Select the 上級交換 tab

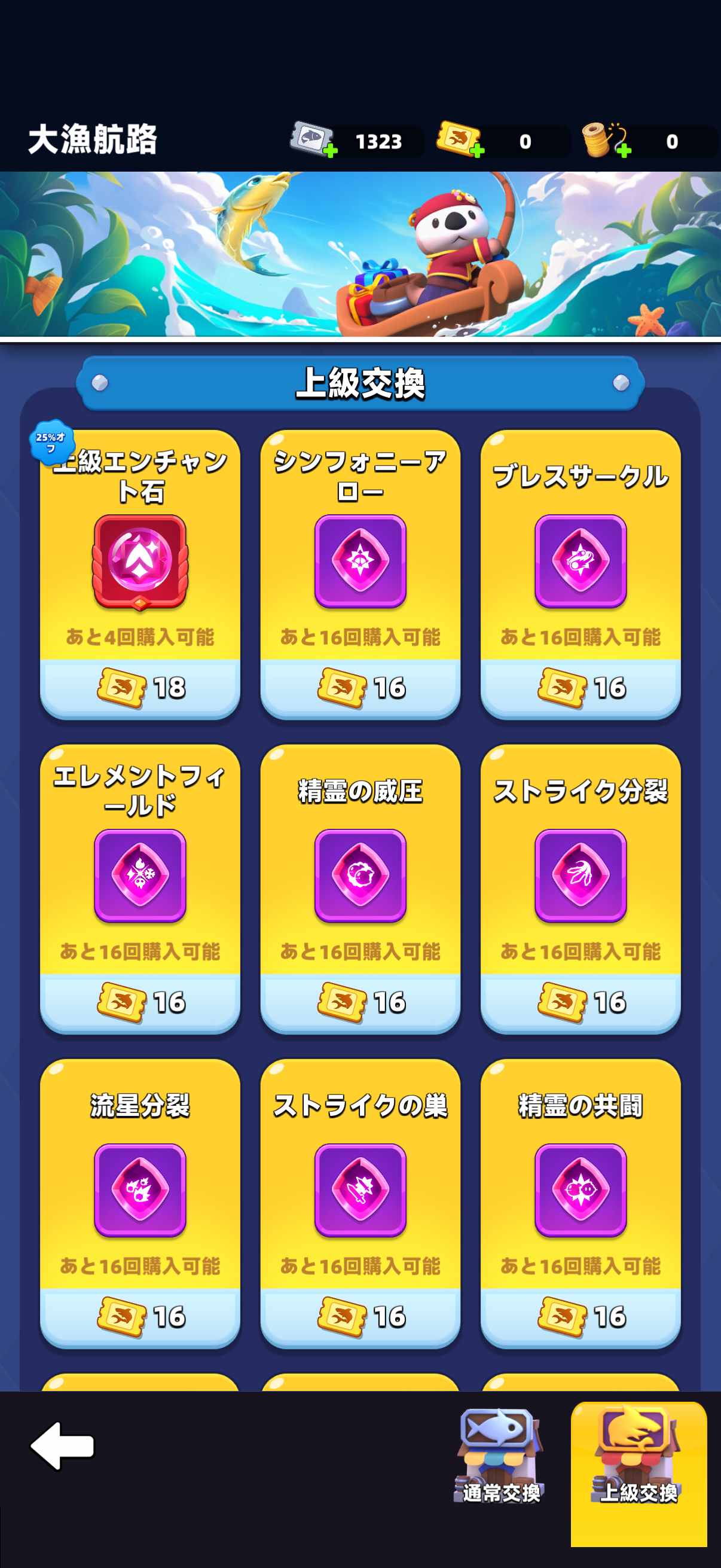click(638, 1474)
